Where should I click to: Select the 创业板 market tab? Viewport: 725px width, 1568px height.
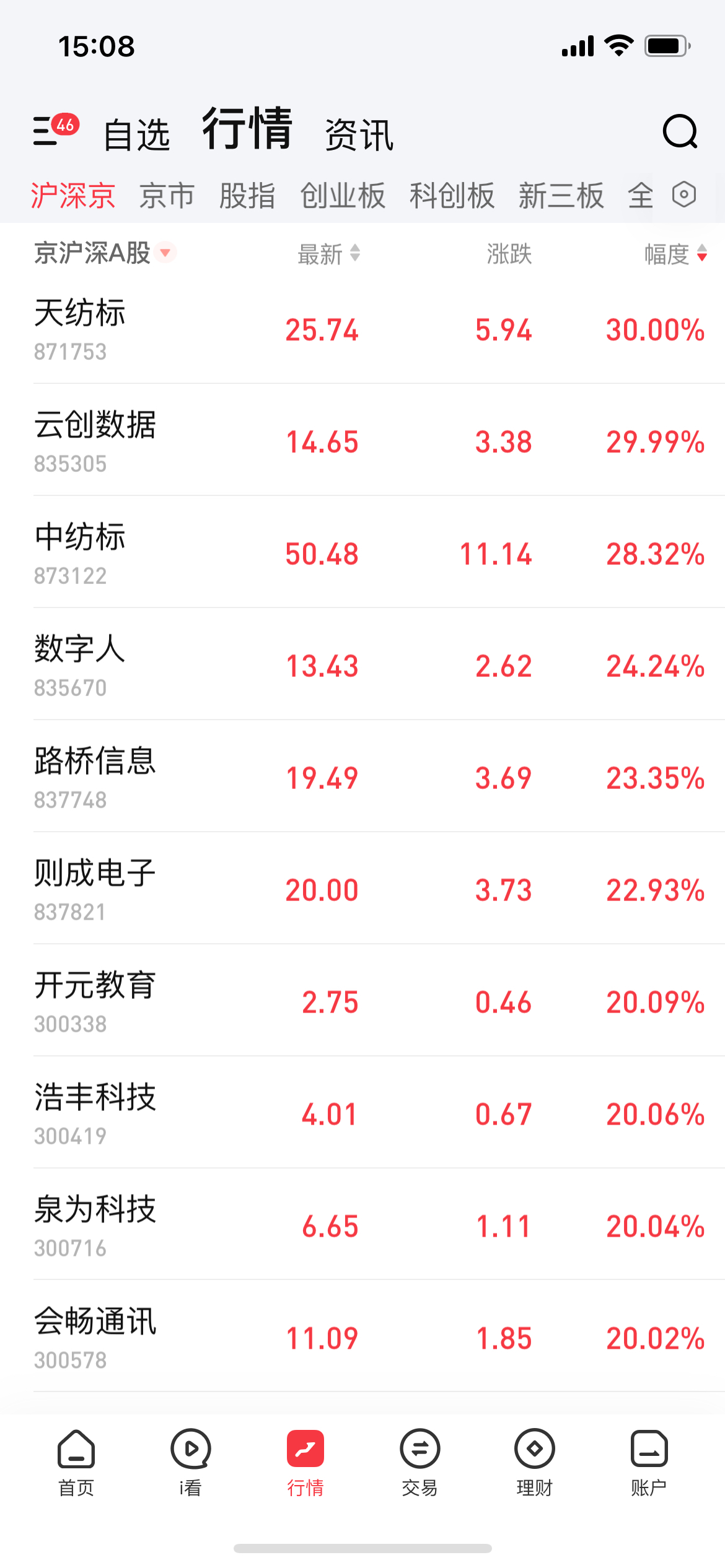pyautogui.click(x=343, y=196)
